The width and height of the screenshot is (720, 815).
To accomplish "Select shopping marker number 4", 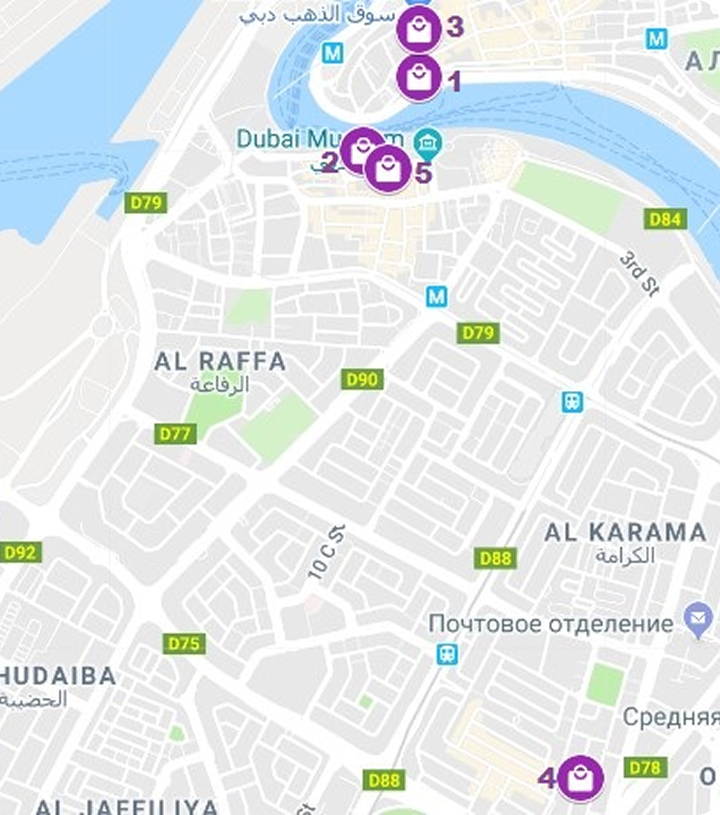I will [x=580, y=777].
